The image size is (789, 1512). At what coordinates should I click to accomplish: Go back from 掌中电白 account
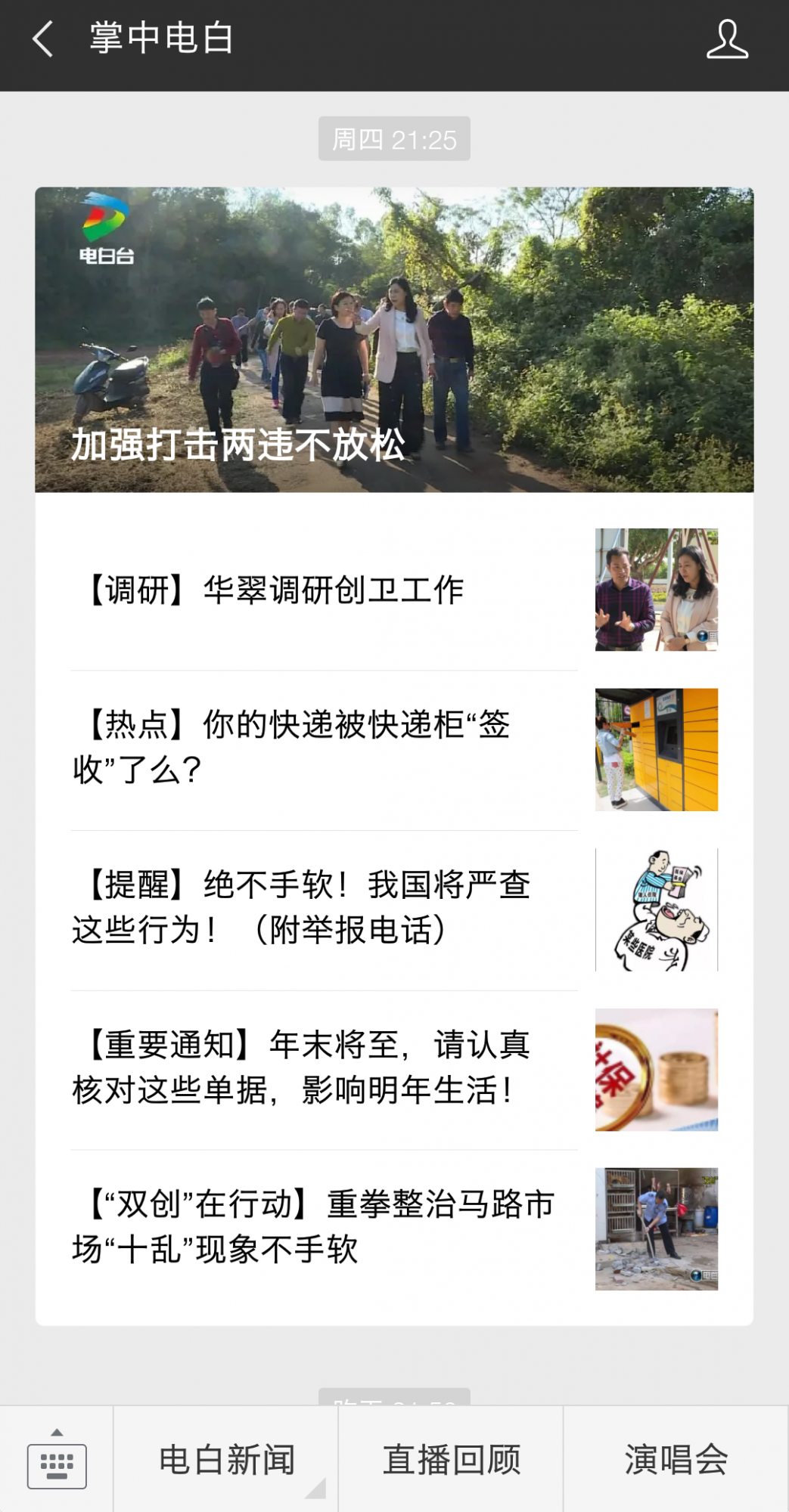(43, 39)
